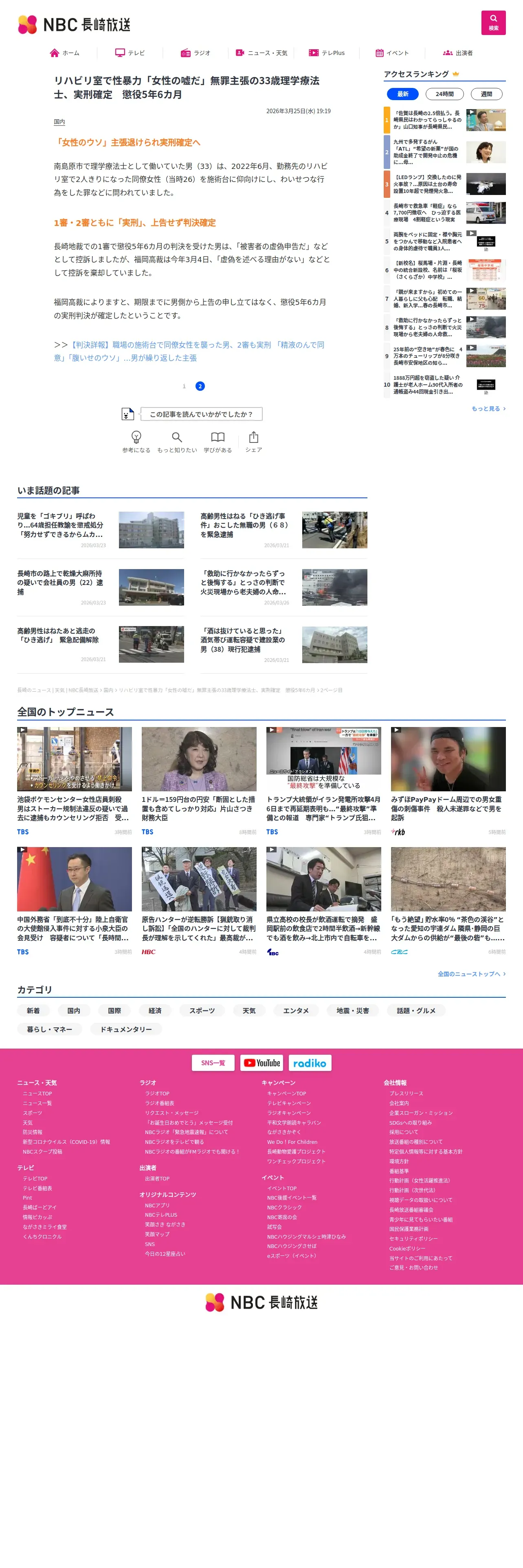Go to ホーム in the navigation
523x1568 pixels.
[64, 53]
